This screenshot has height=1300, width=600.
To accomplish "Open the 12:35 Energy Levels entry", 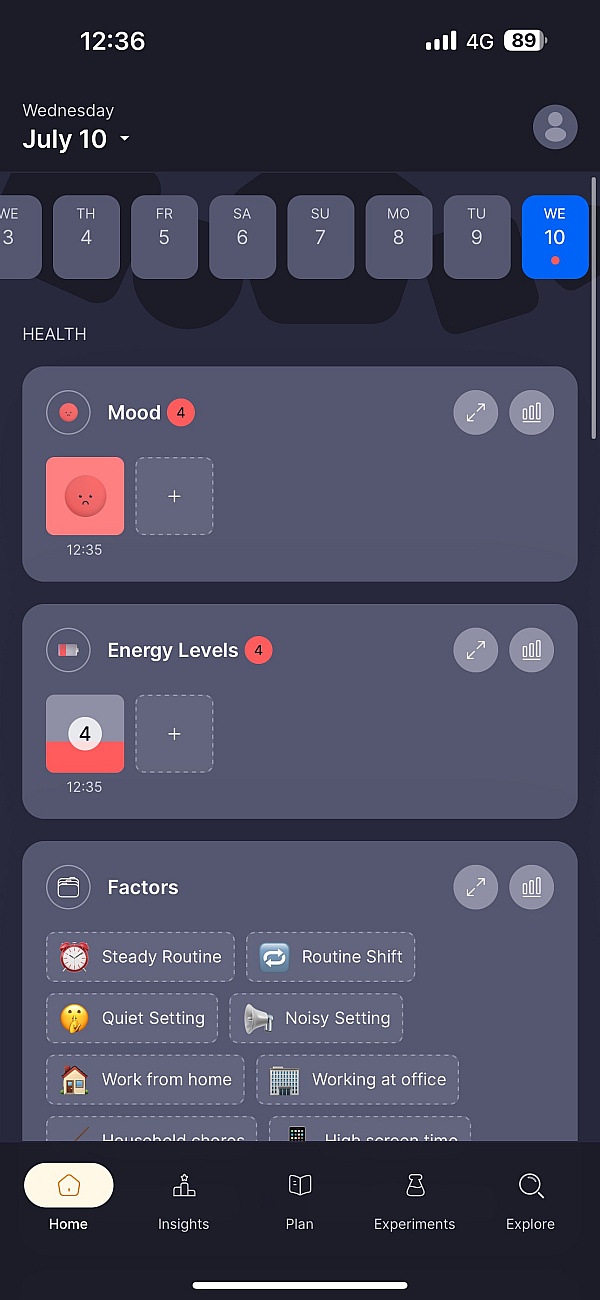I will click(x=85, y=734).
